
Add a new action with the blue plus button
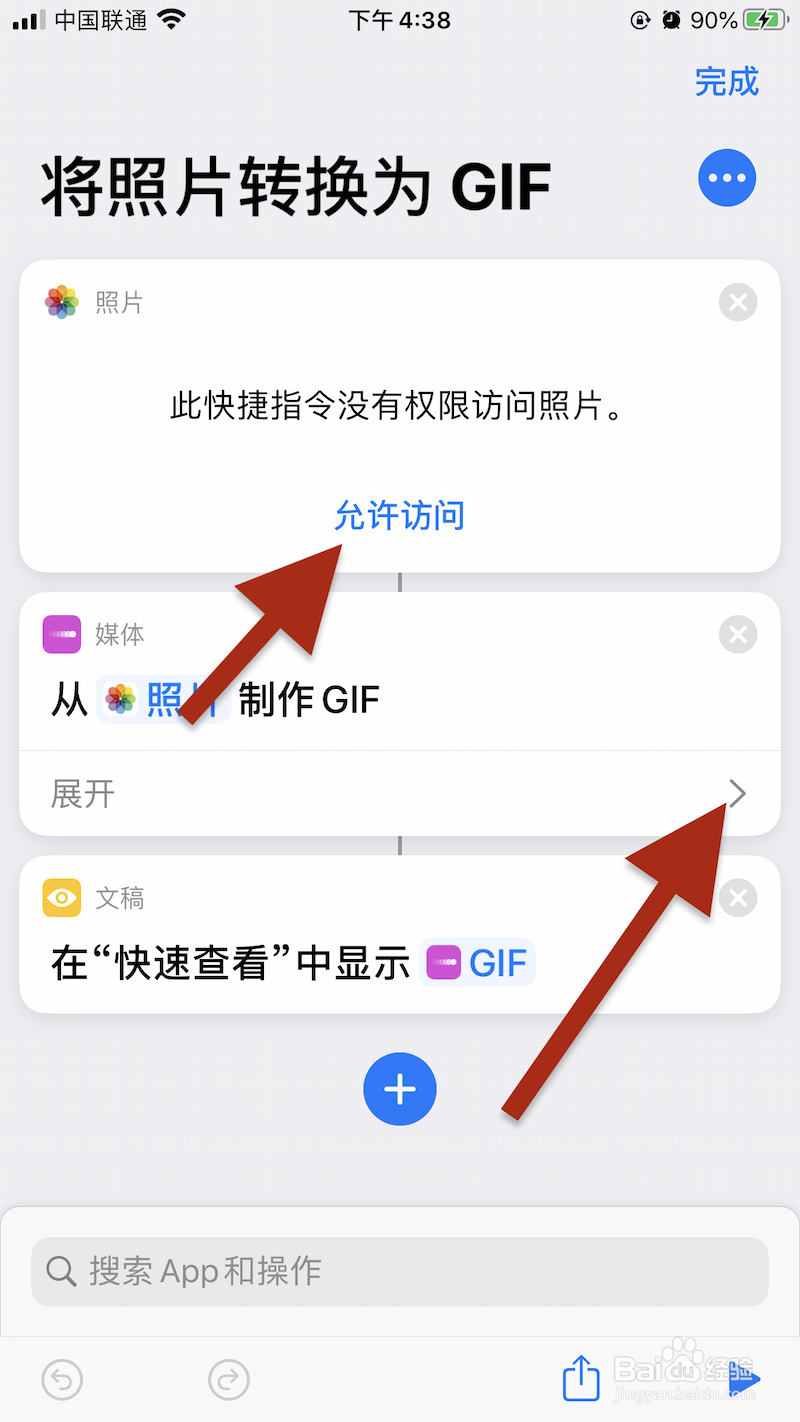pos(400,1089)
